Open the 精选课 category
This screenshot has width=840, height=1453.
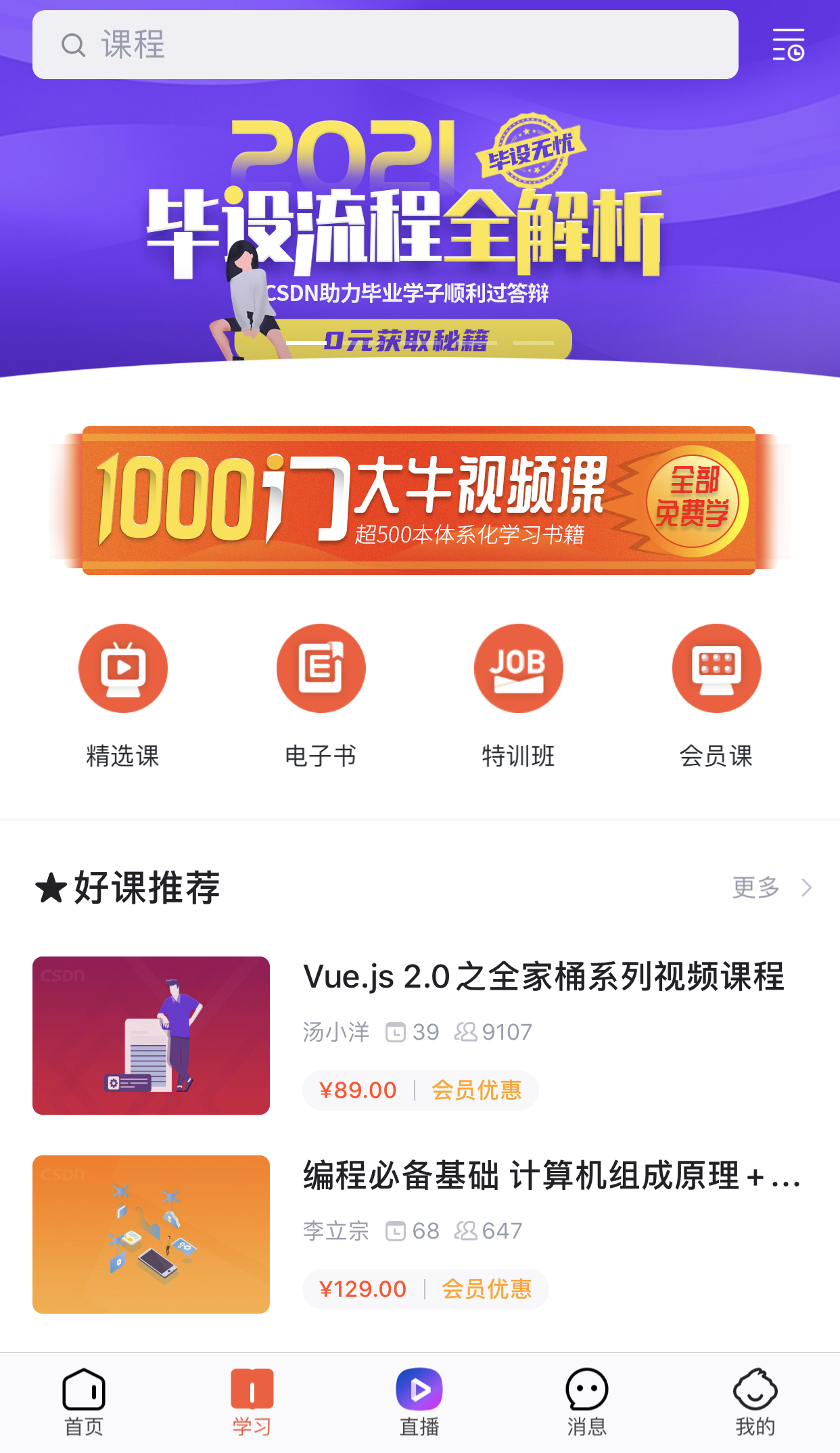(x=123, y=695)
